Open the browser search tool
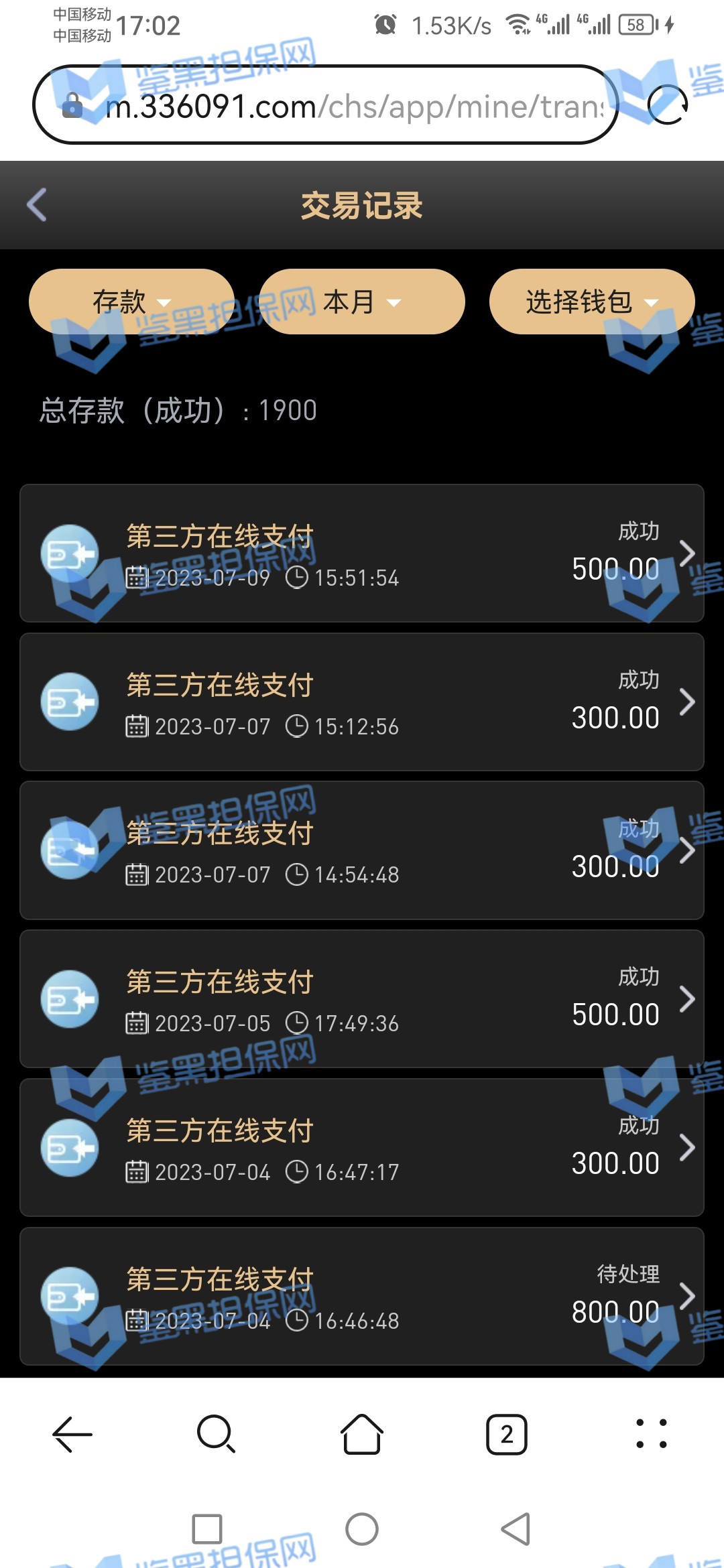The height and width of the screenshot is (1568, 724). (216, 1434)
